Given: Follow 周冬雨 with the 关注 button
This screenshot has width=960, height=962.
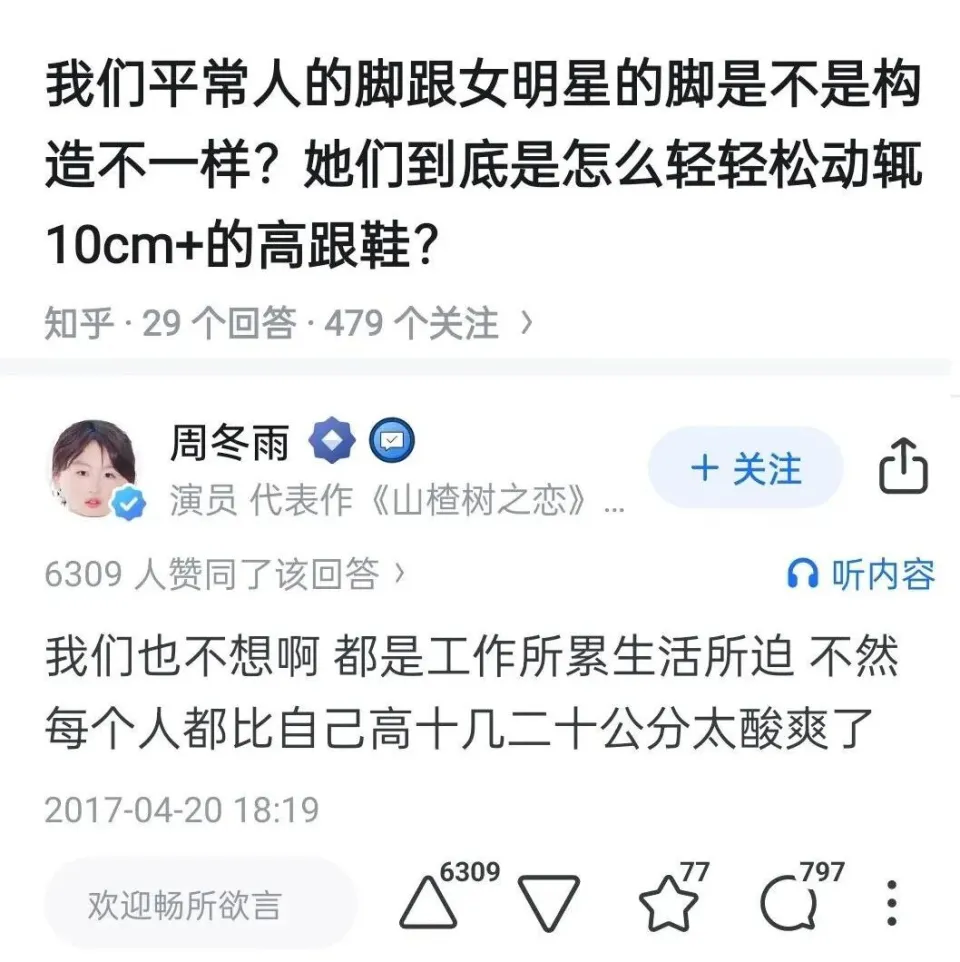Looking at the screenshot, I should [746, 468].
